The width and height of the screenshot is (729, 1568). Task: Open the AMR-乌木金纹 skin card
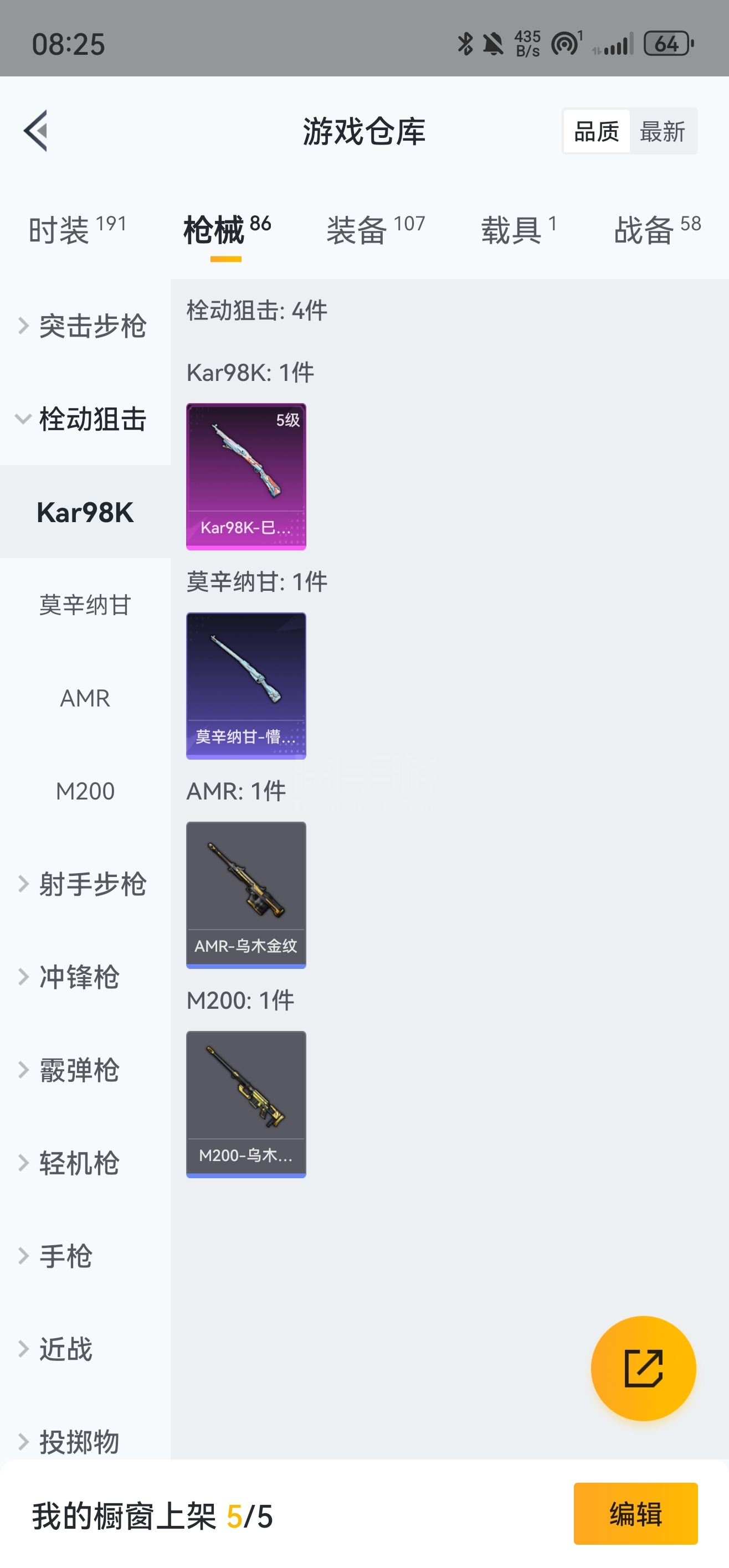(x=246, y=895)
